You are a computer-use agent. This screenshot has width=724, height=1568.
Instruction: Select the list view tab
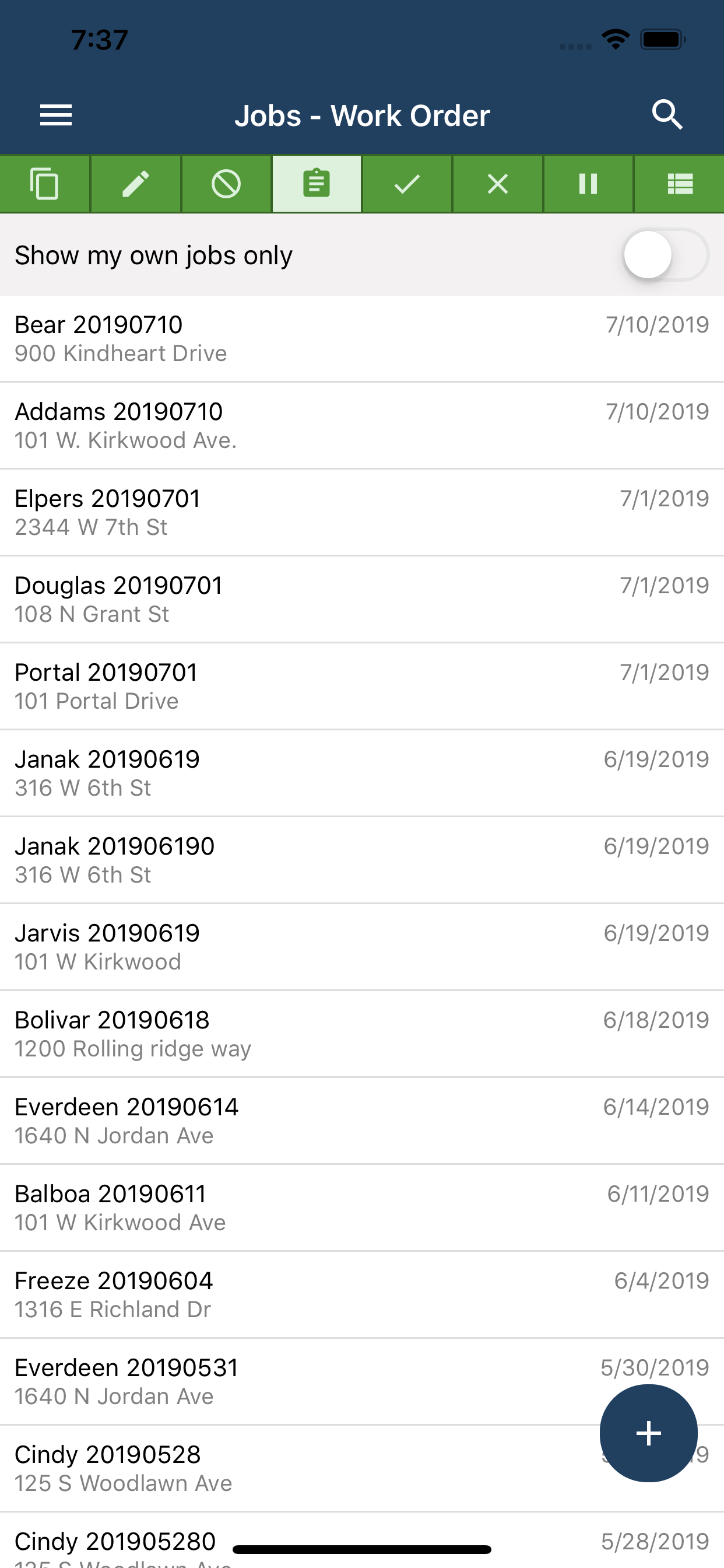coord(680,184)
